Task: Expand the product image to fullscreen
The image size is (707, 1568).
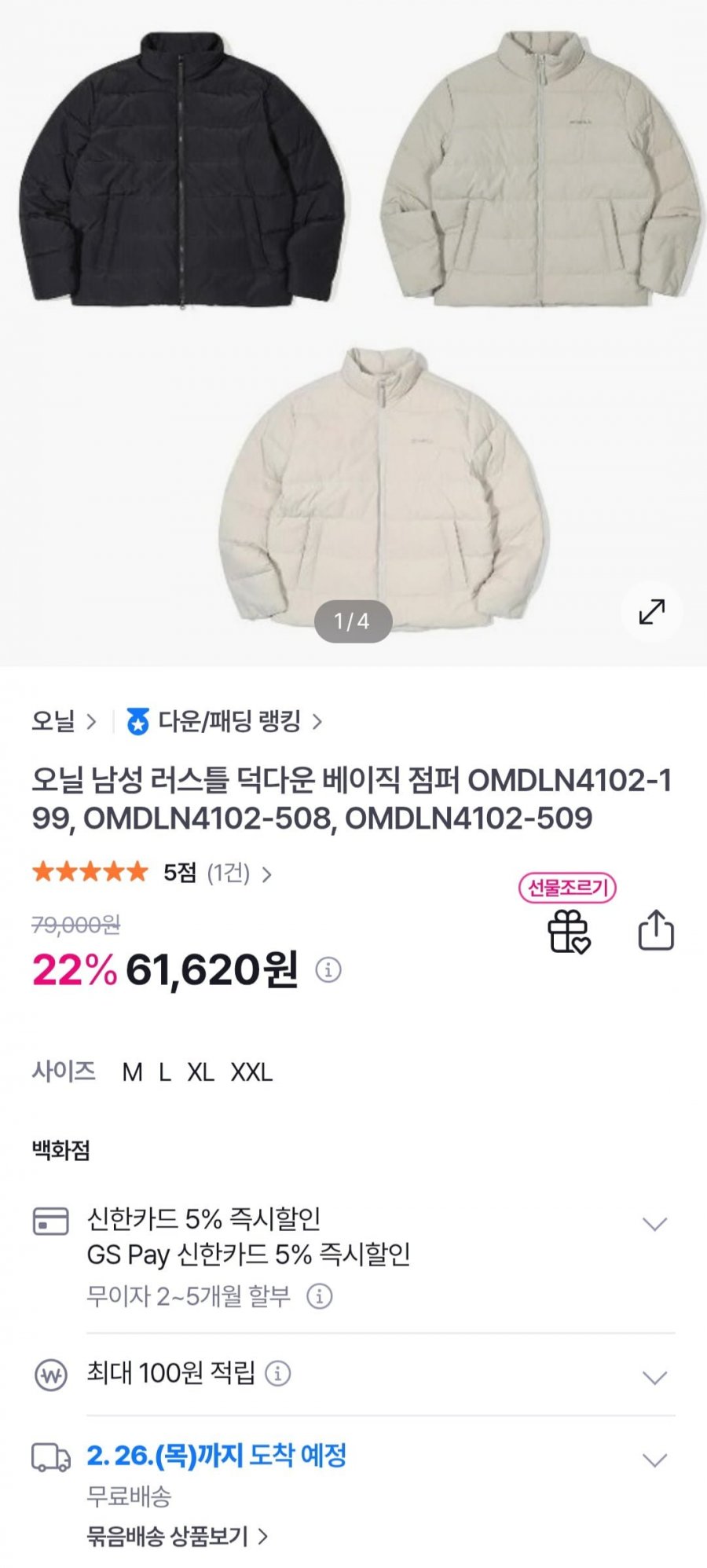Action: 651,611
